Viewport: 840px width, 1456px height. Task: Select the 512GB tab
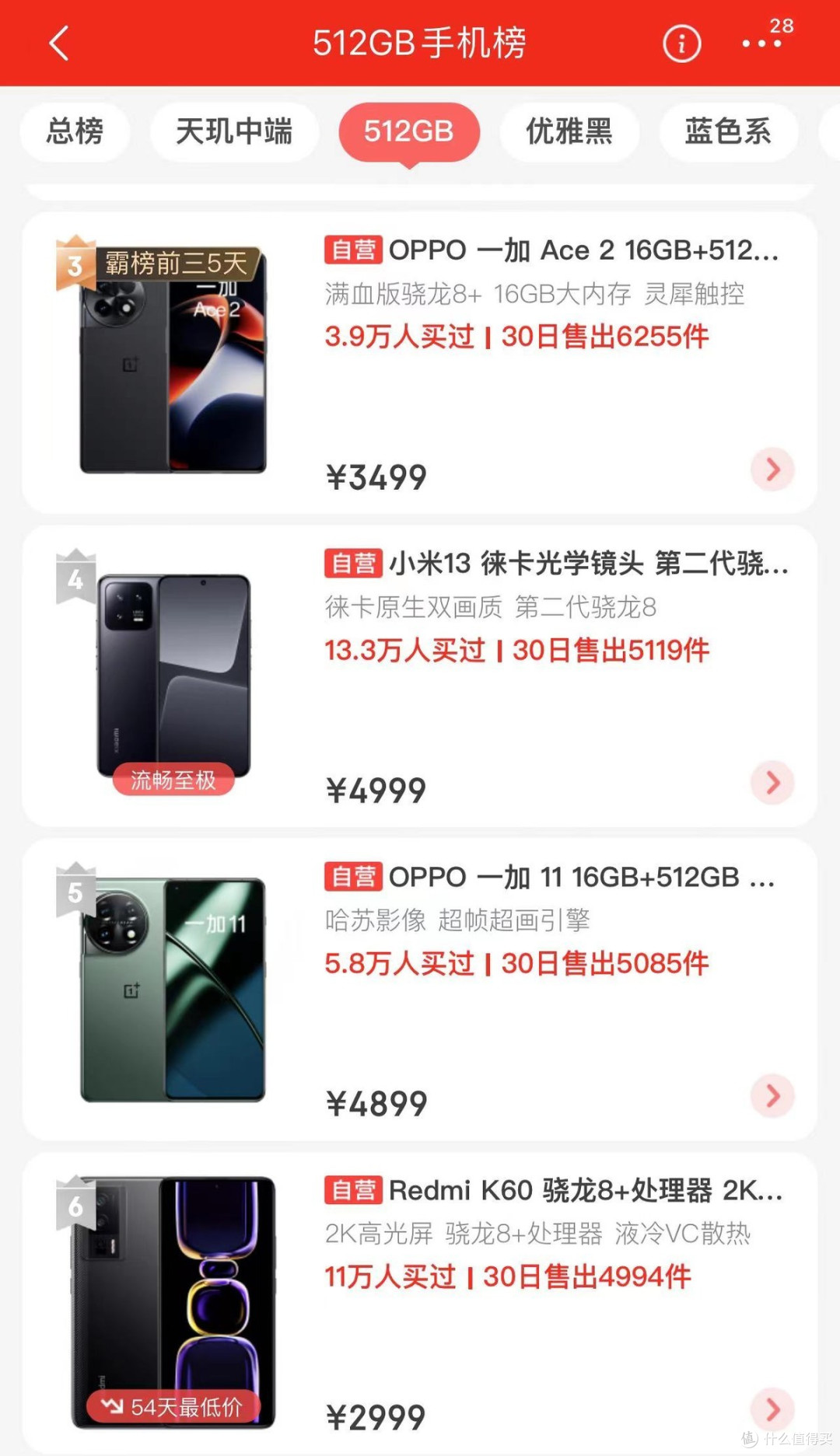pyautogui.click(x=409, y=131)
